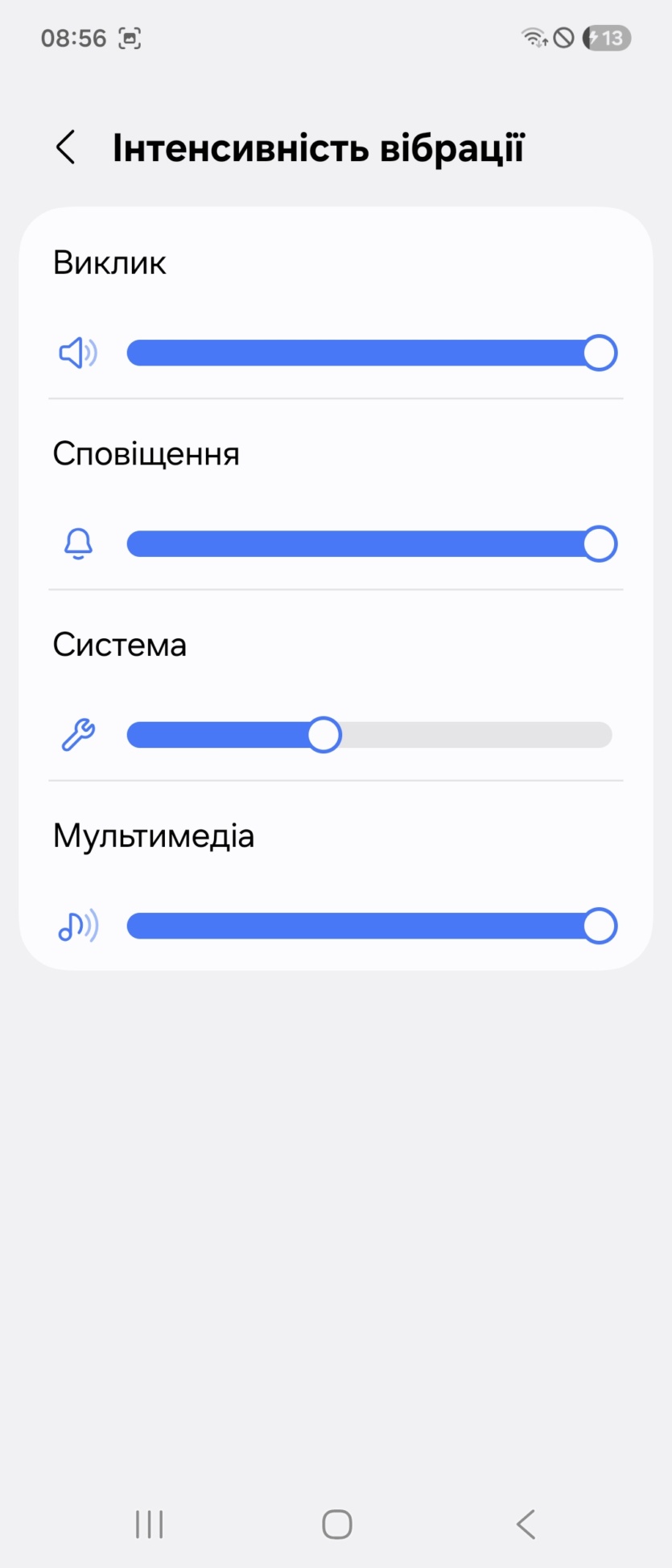Tap the Виклик vibration intensity slider
Viewport: 672px width, 1568px height.
[x=370, y=353]
